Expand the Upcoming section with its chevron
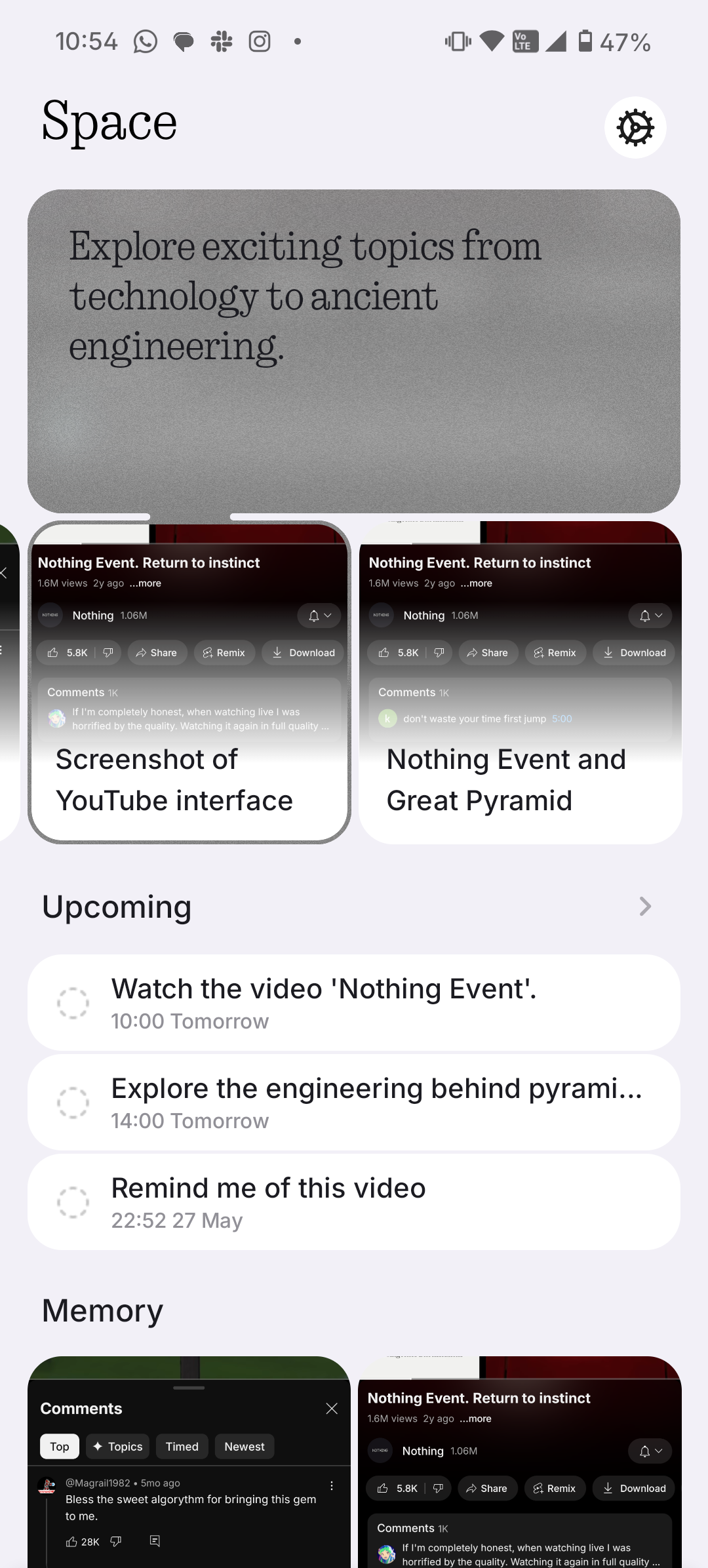708x1568 pixels. tap(646, 906)
